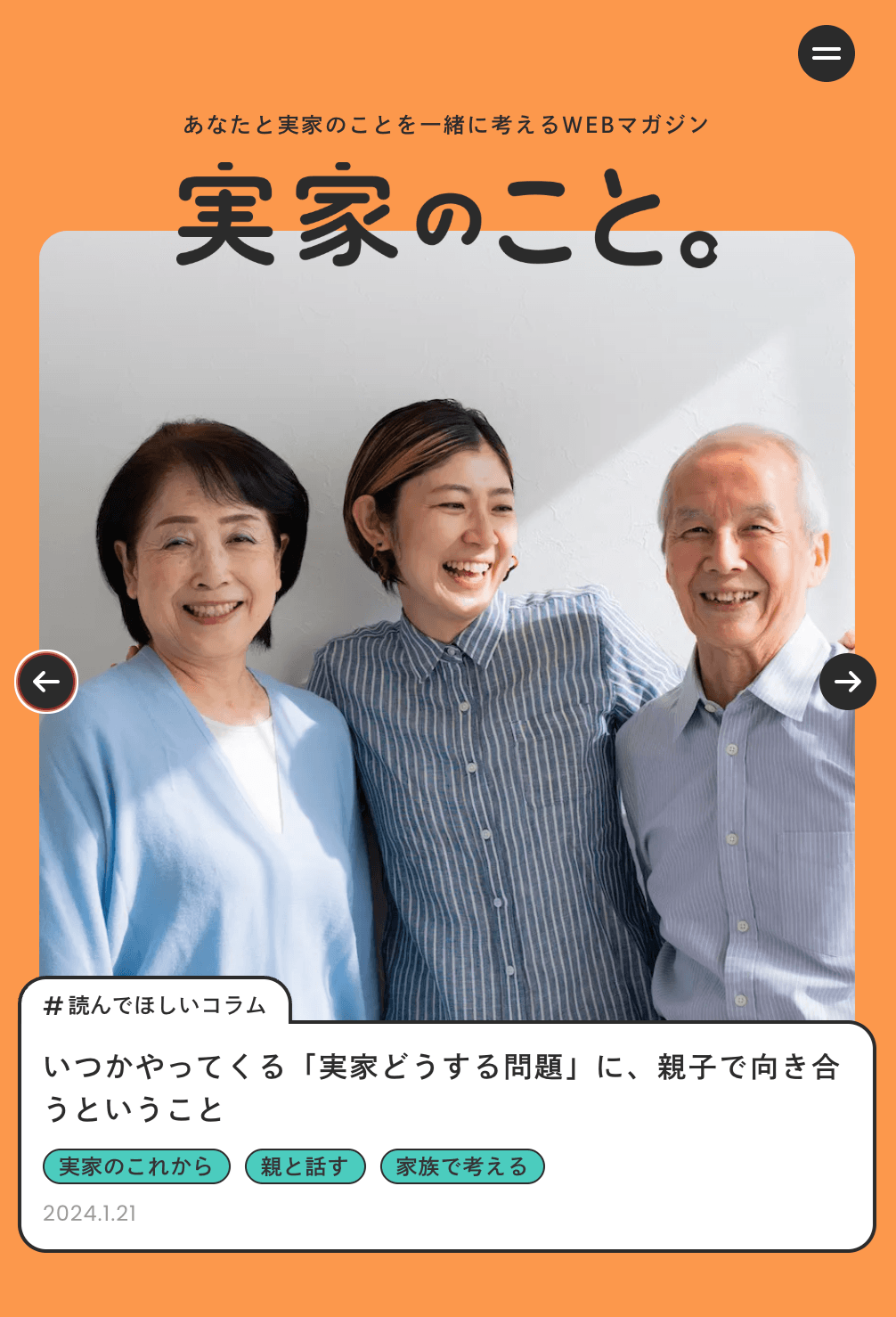Open the article いつかやってくる「実家どうする問題」
Image resolution: width=896 pixels, height=1317 pixels.
click(x=442, y=1087)
